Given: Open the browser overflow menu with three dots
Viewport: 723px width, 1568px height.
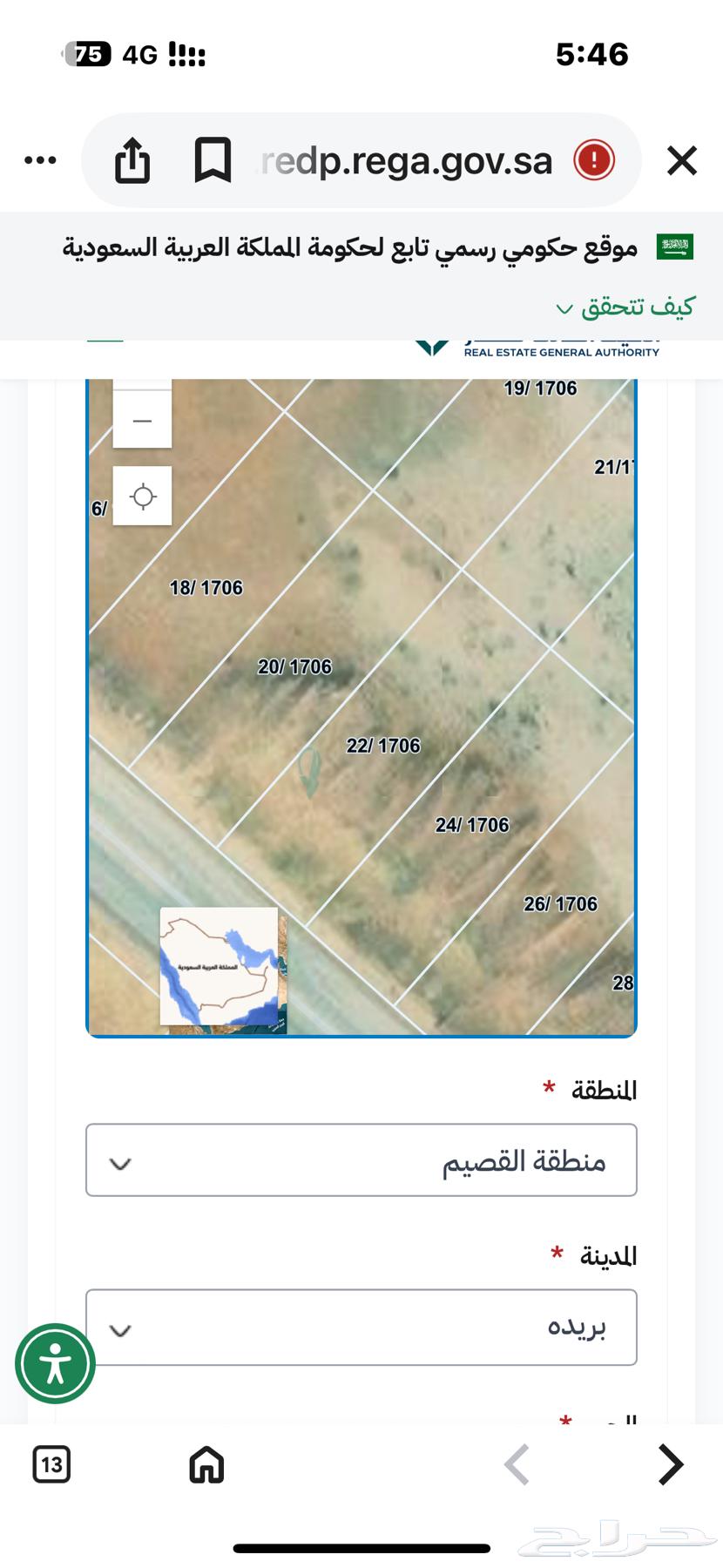Looking at the screenshot, I should tap(38, 159).
